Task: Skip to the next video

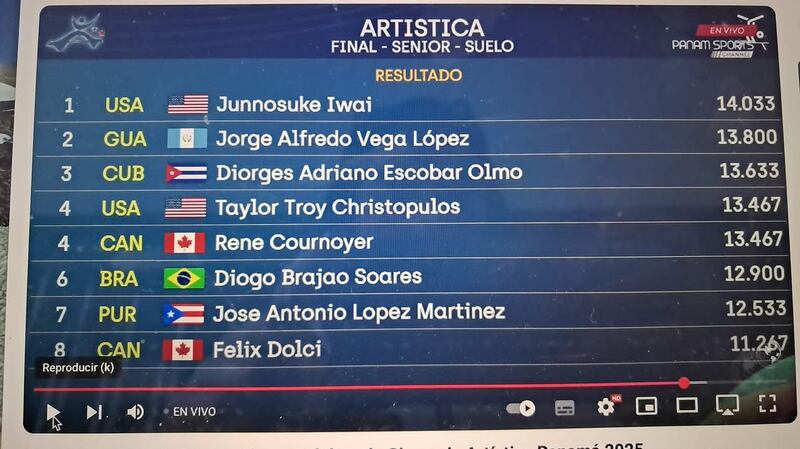Action: point(94,411)
